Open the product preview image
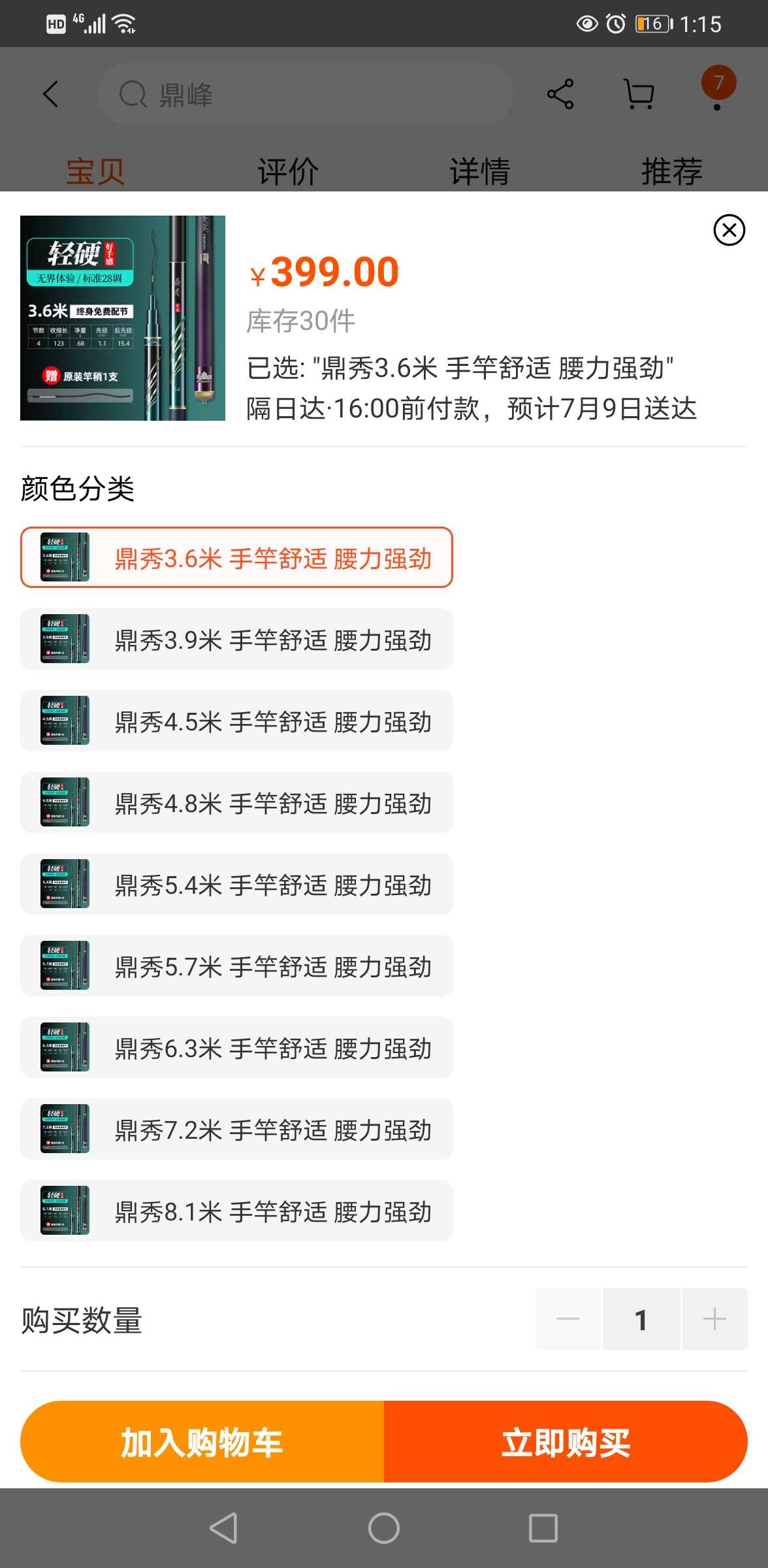Screen dimensions: 768x1568 [x=123, y=318]
